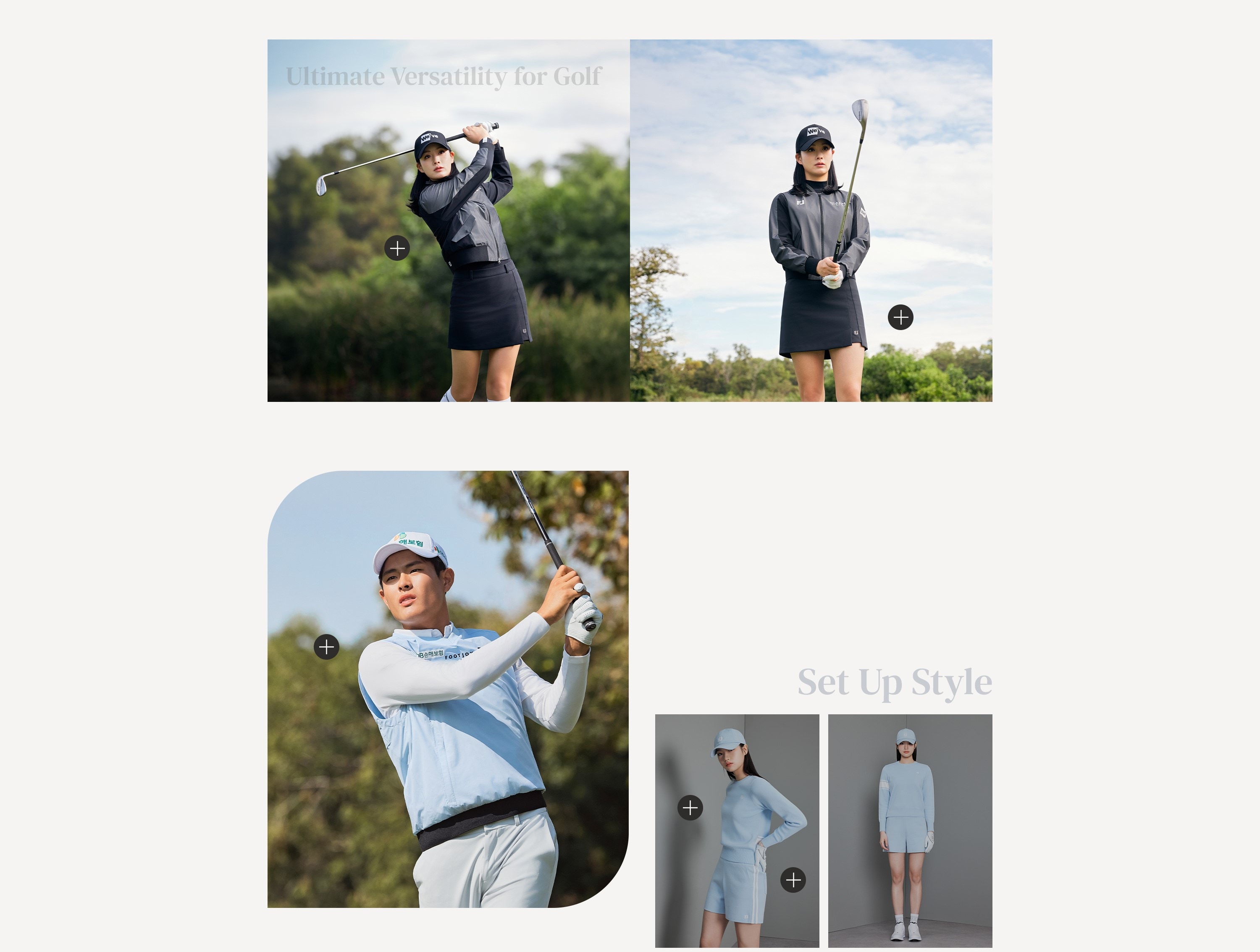Open the plus hotspot beside the standing woman's skirt

[x=900, y=317]
